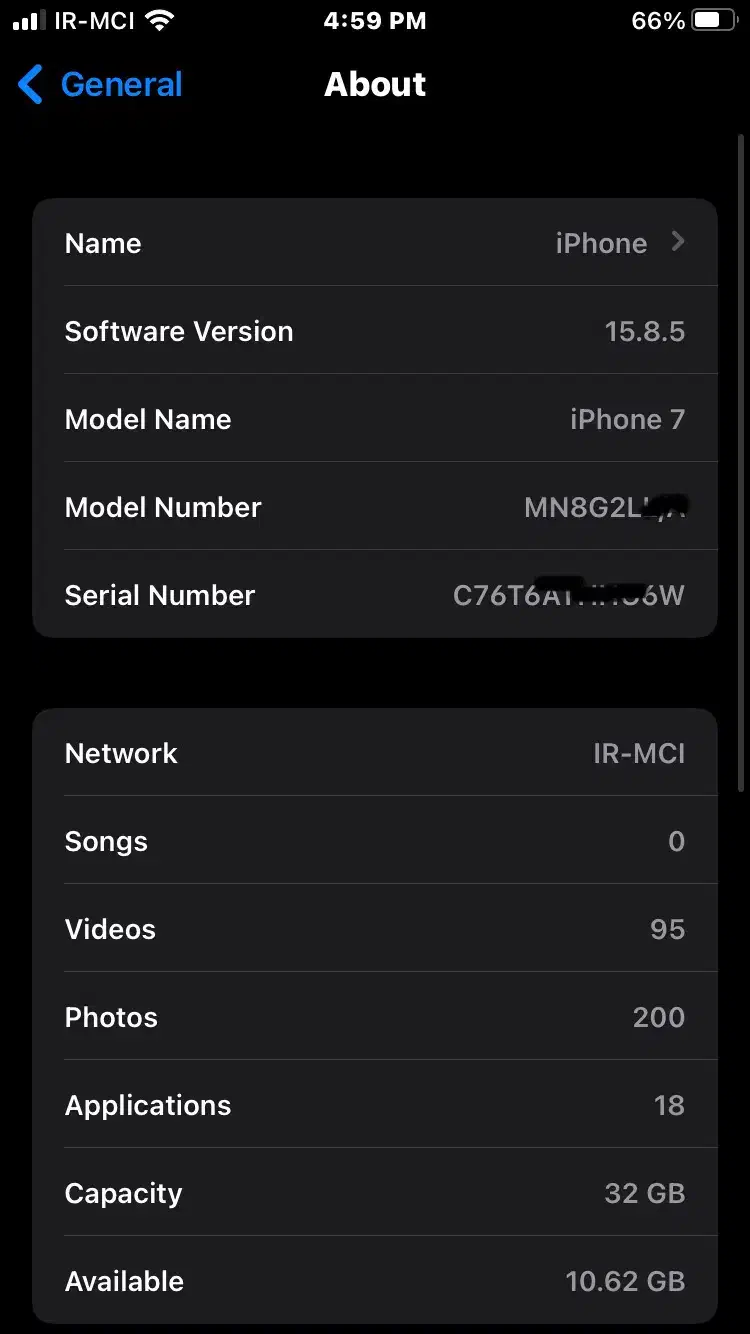Open the Name row showing iPhone
This screenshot has height=1334, width=750.
(x=375, y=242)
